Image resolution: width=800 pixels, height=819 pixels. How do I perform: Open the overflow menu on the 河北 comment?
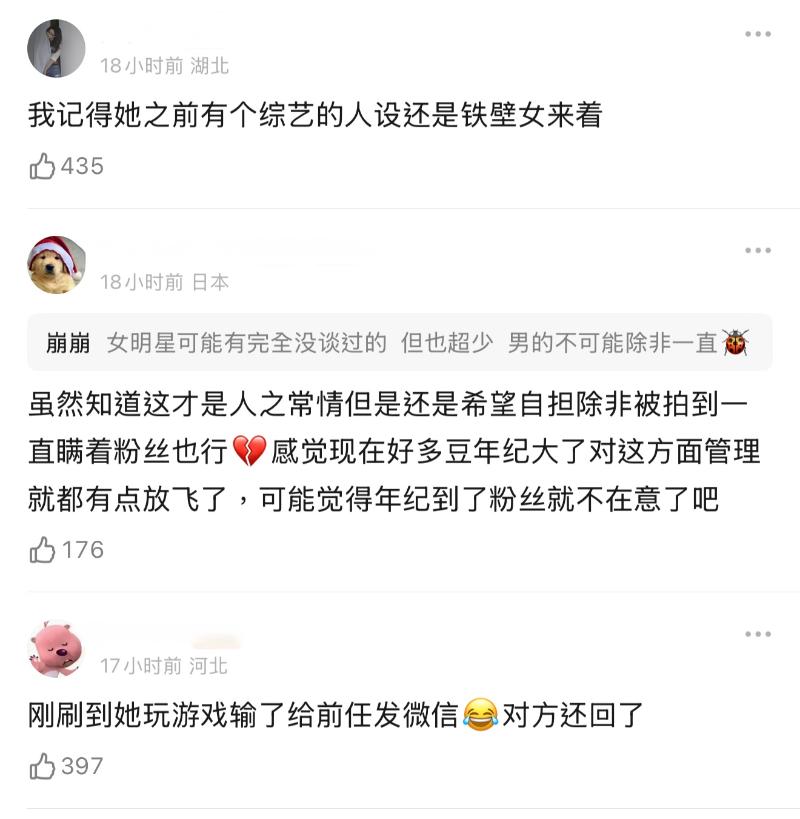(757, 634)
